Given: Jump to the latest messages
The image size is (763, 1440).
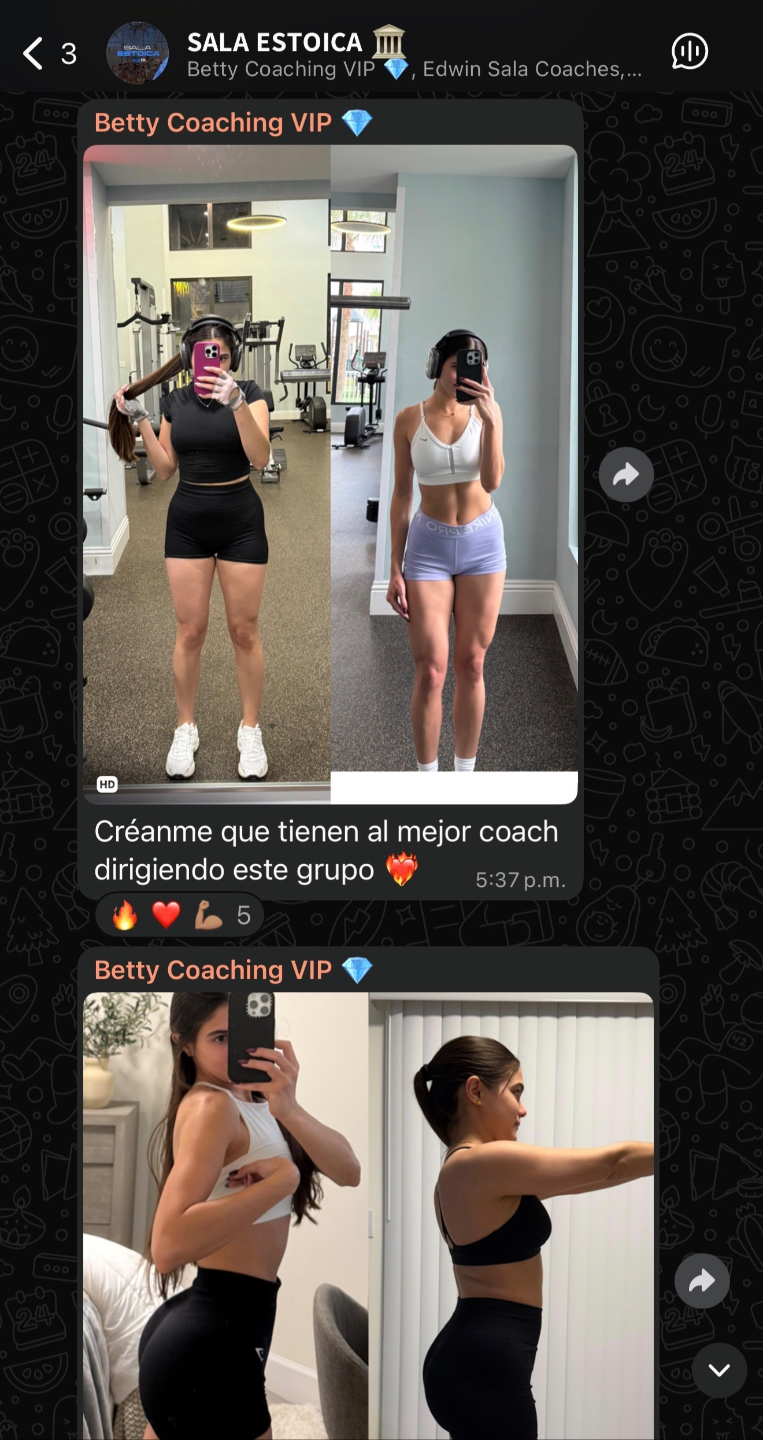Looking at the screenshot, I should 720,1370.
